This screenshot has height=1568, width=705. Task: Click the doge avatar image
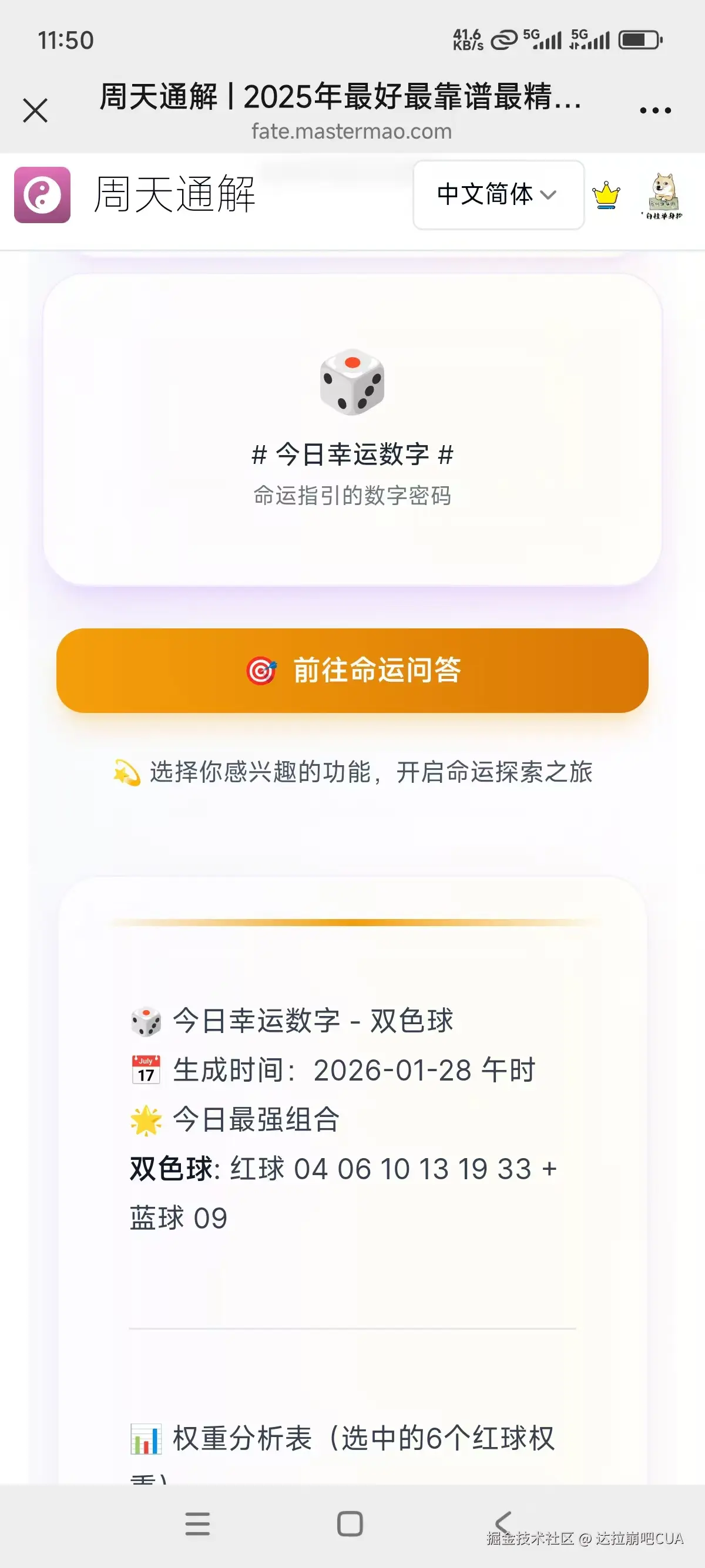[664, 195]
